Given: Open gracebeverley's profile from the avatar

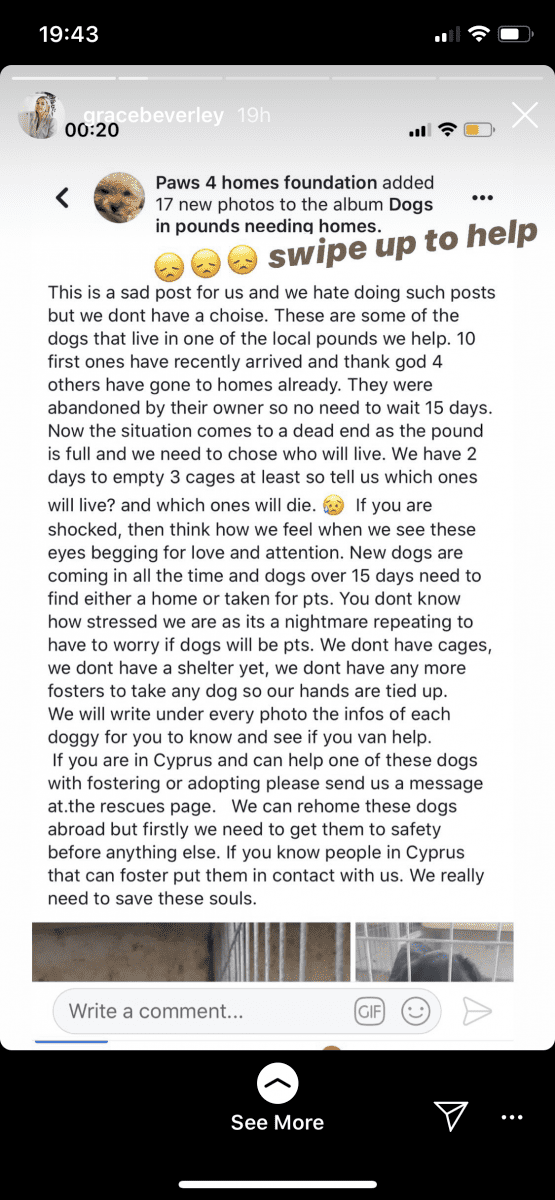Looking at the screenshot, I should (x=41, y=117).
